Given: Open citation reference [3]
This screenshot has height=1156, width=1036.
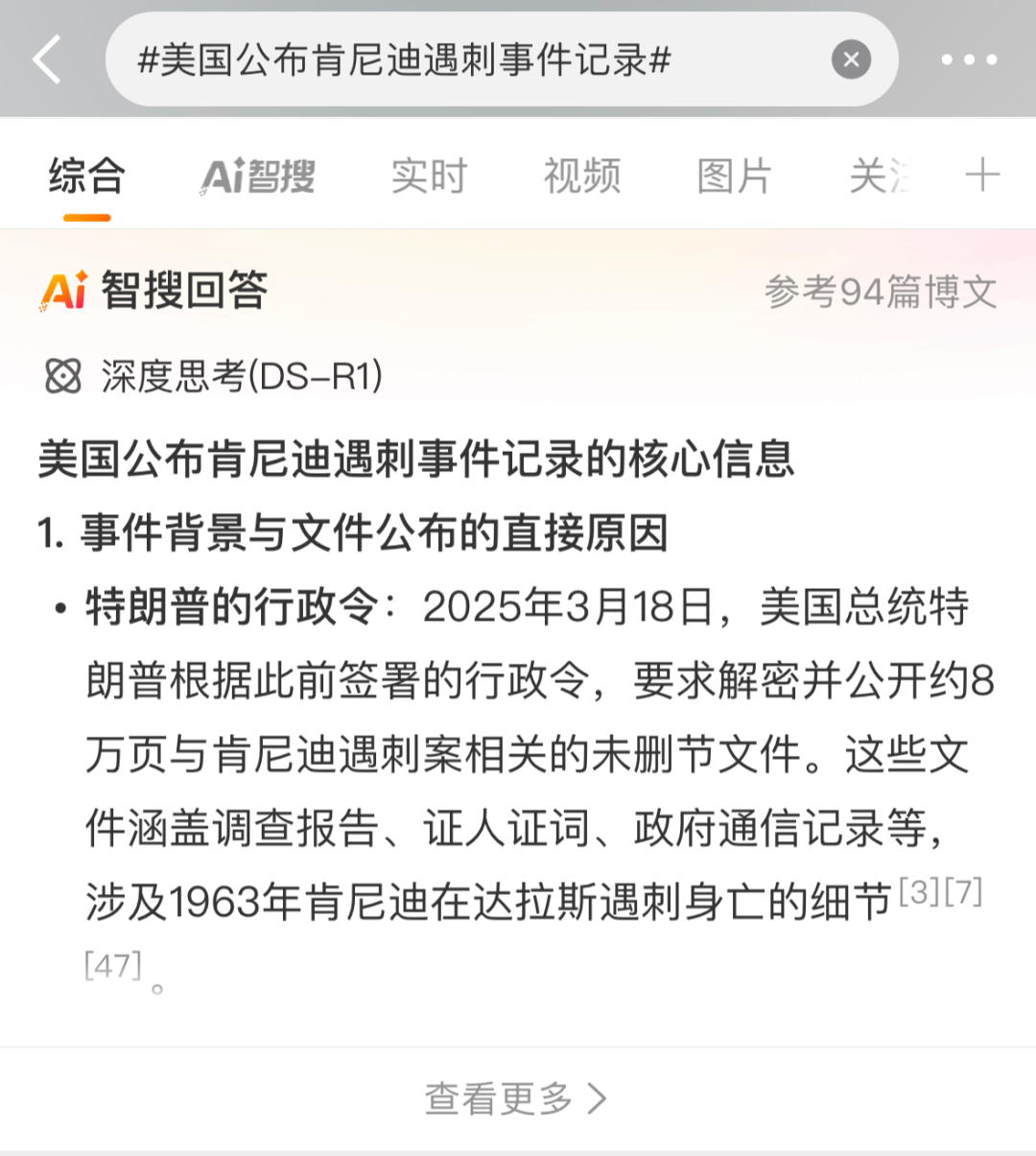Looking at the screenshot, I should [x=919, y=892].
